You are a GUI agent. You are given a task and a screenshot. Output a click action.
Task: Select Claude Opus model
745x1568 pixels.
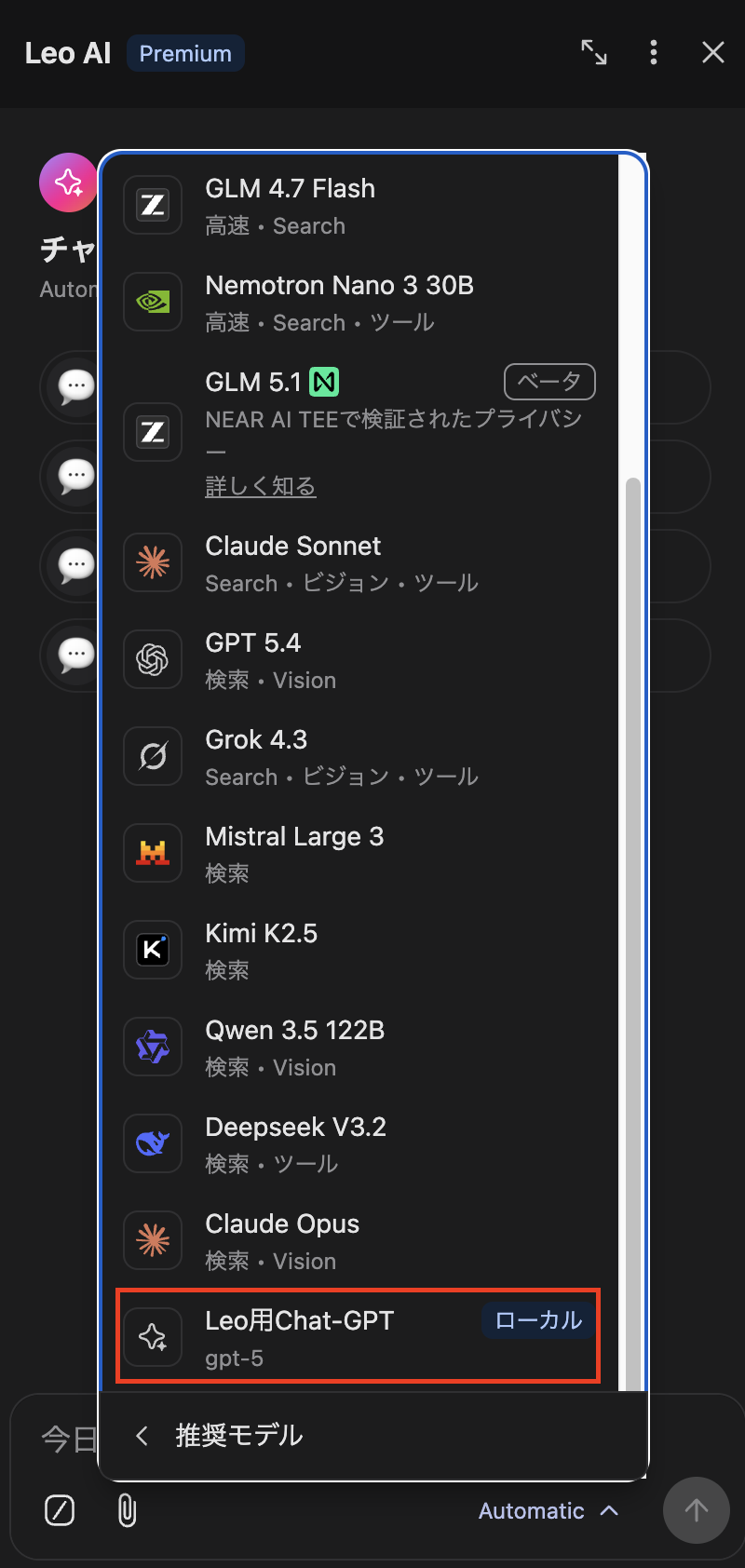[x=359, y=1240]
